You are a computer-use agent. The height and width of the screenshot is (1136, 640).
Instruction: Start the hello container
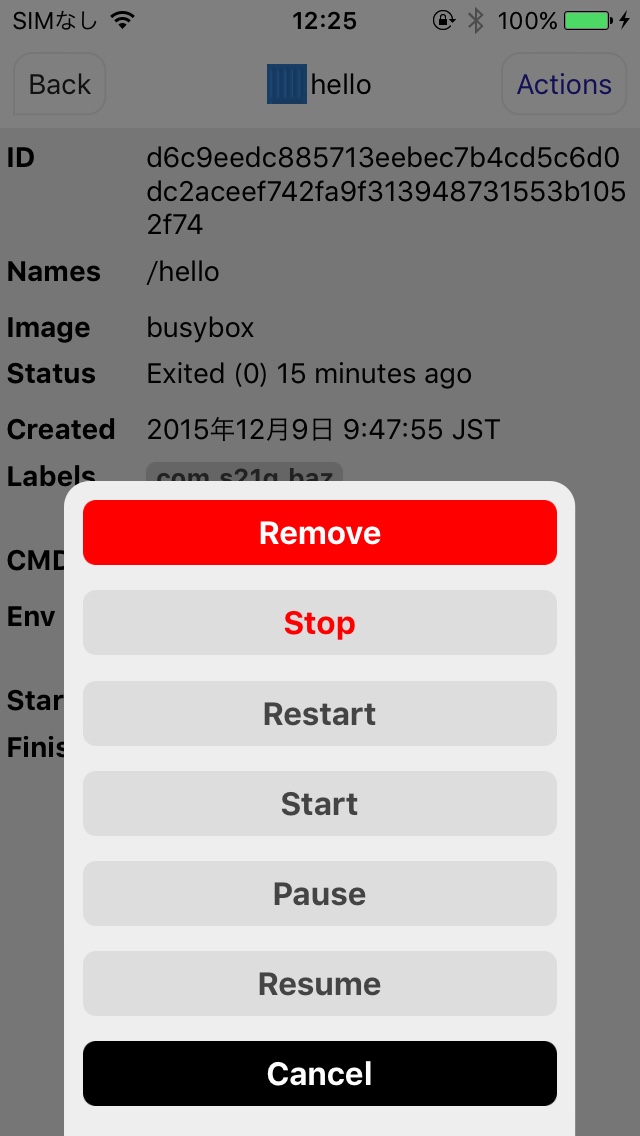click(319, 803)
